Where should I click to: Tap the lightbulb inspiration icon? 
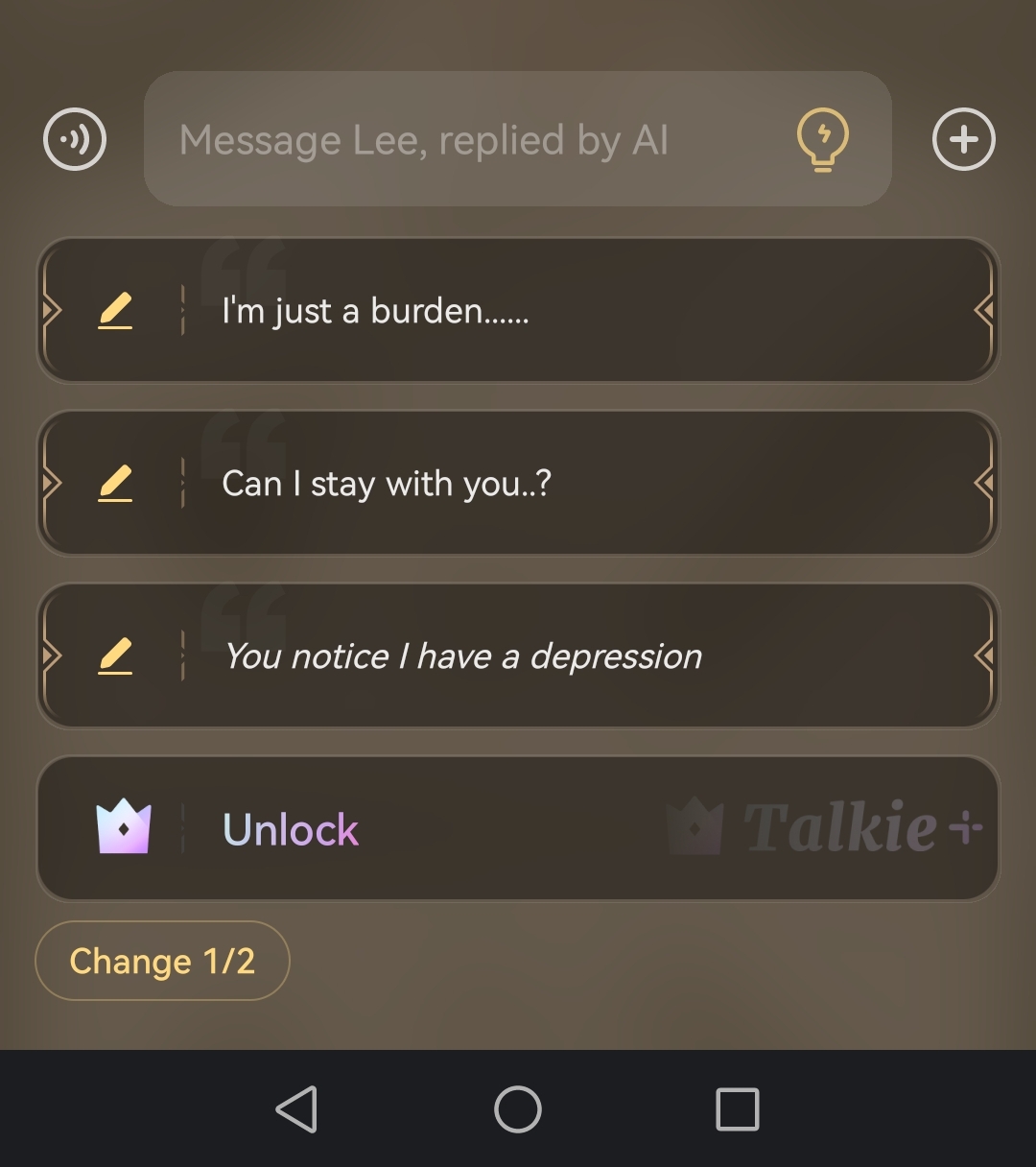[823, 139]
